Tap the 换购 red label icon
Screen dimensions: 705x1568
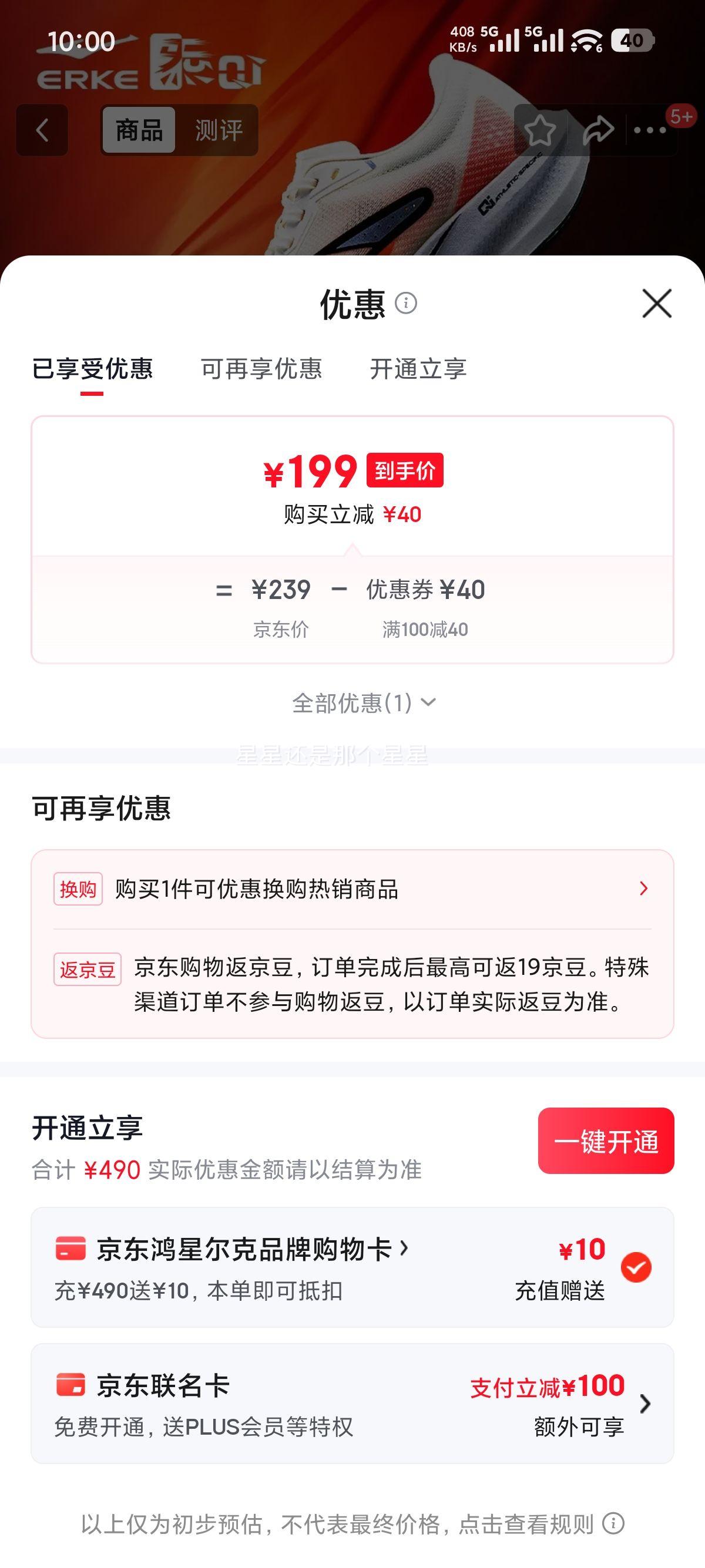pyautogui.click(x=78, y=889)
